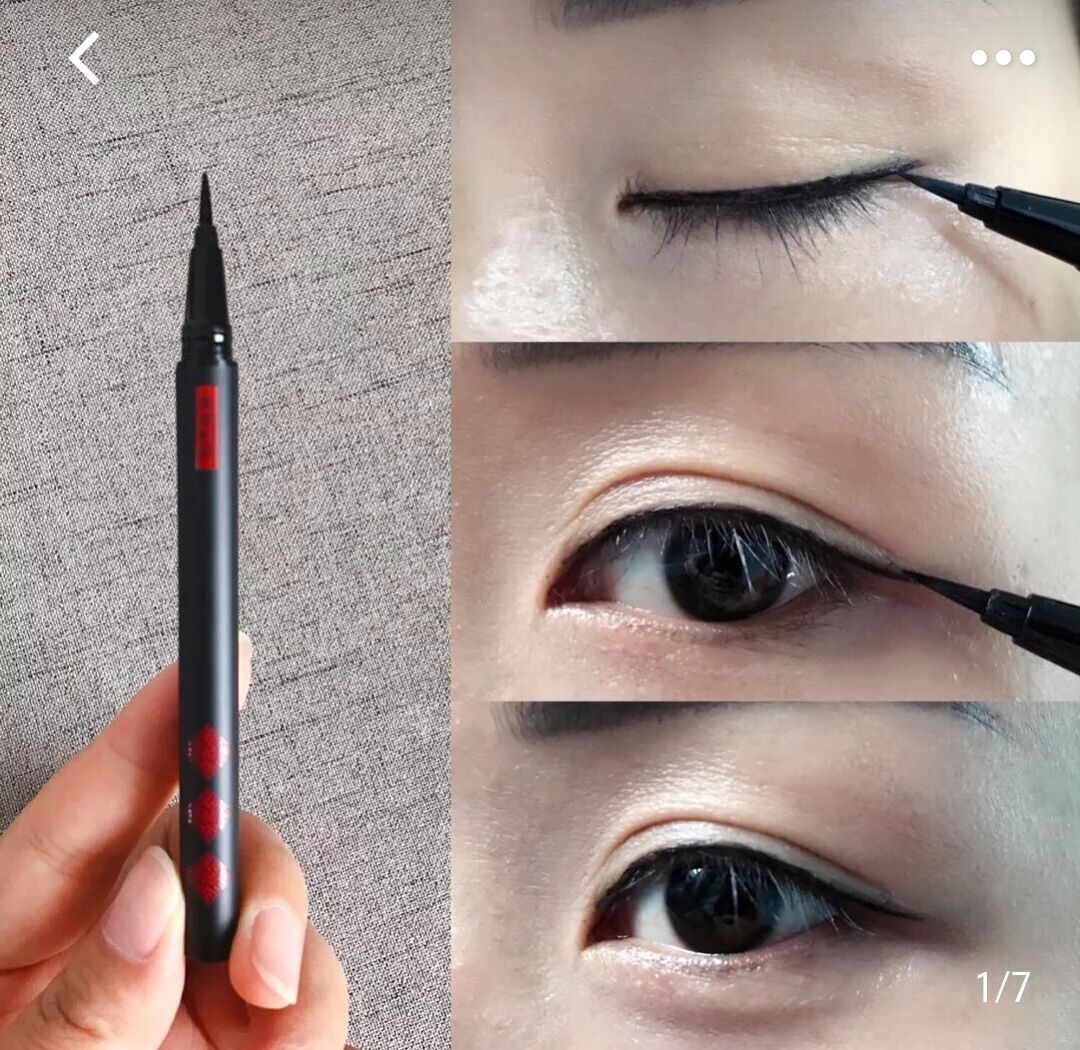Go back using the top arrow
The height and width of the screenshot is (1050, 1080).
(85, 58)
